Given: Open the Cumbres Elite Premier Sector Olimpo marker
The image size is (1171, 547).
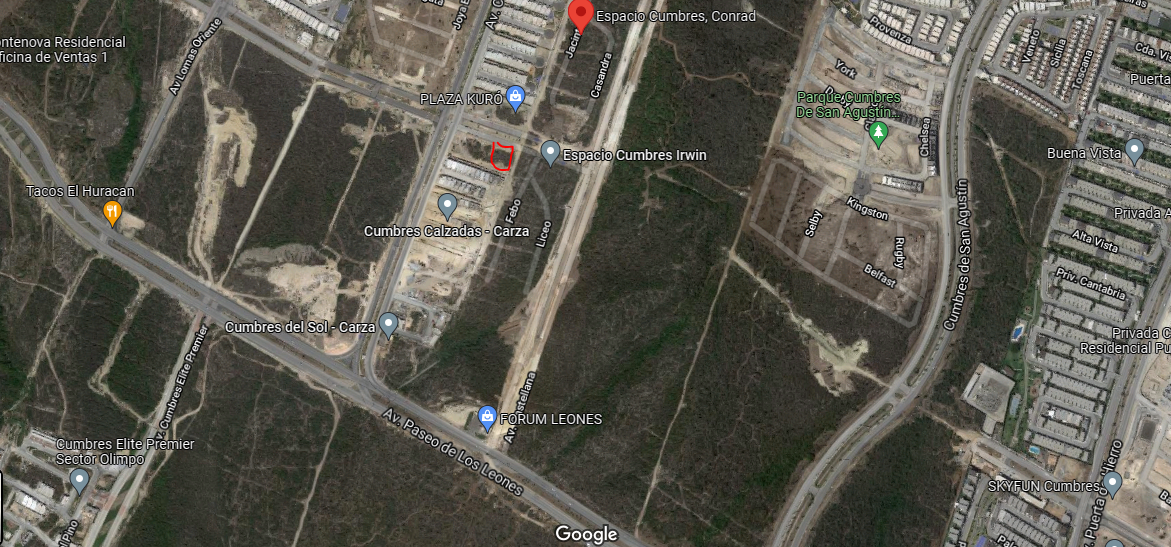Looking at the screenshot, I should tap(80, 481).
